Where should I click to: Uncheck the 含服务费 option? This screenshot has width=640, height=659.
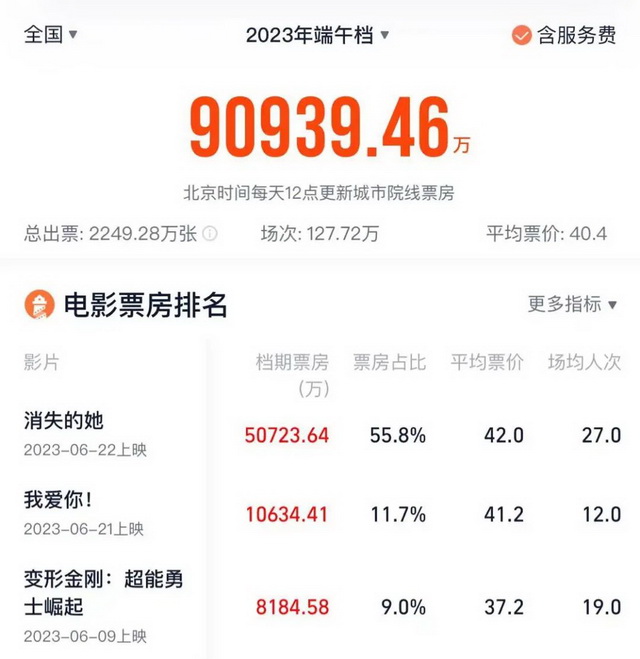(x=521, y=36)
